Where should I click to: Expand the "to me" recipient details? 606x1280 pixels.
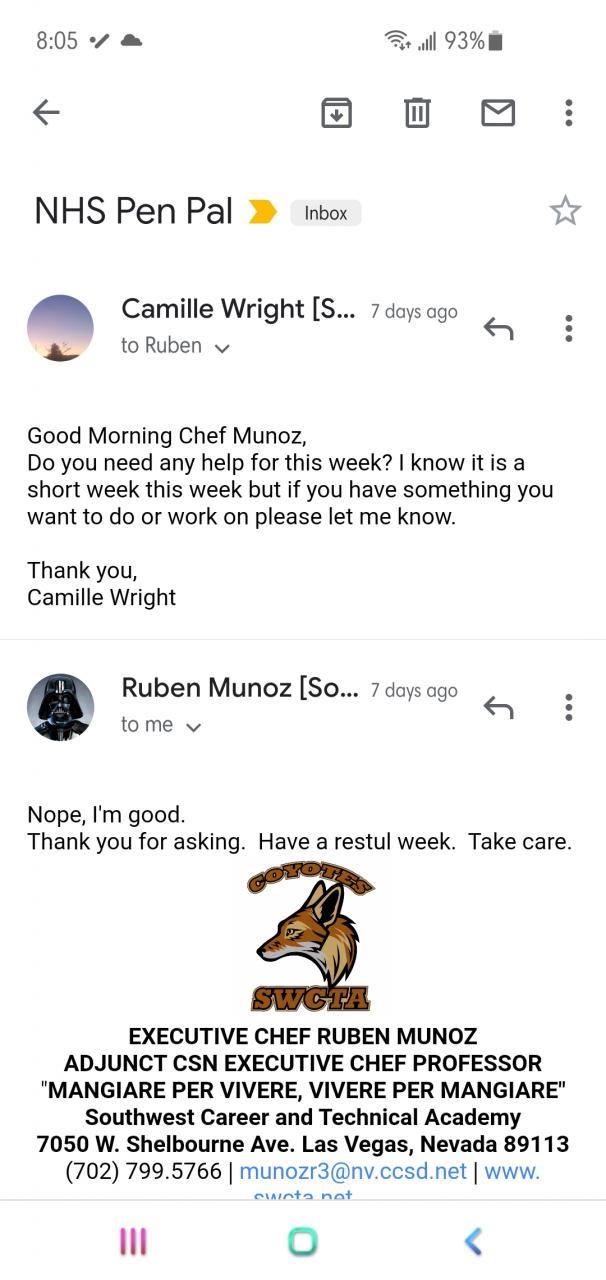[194, 727]
